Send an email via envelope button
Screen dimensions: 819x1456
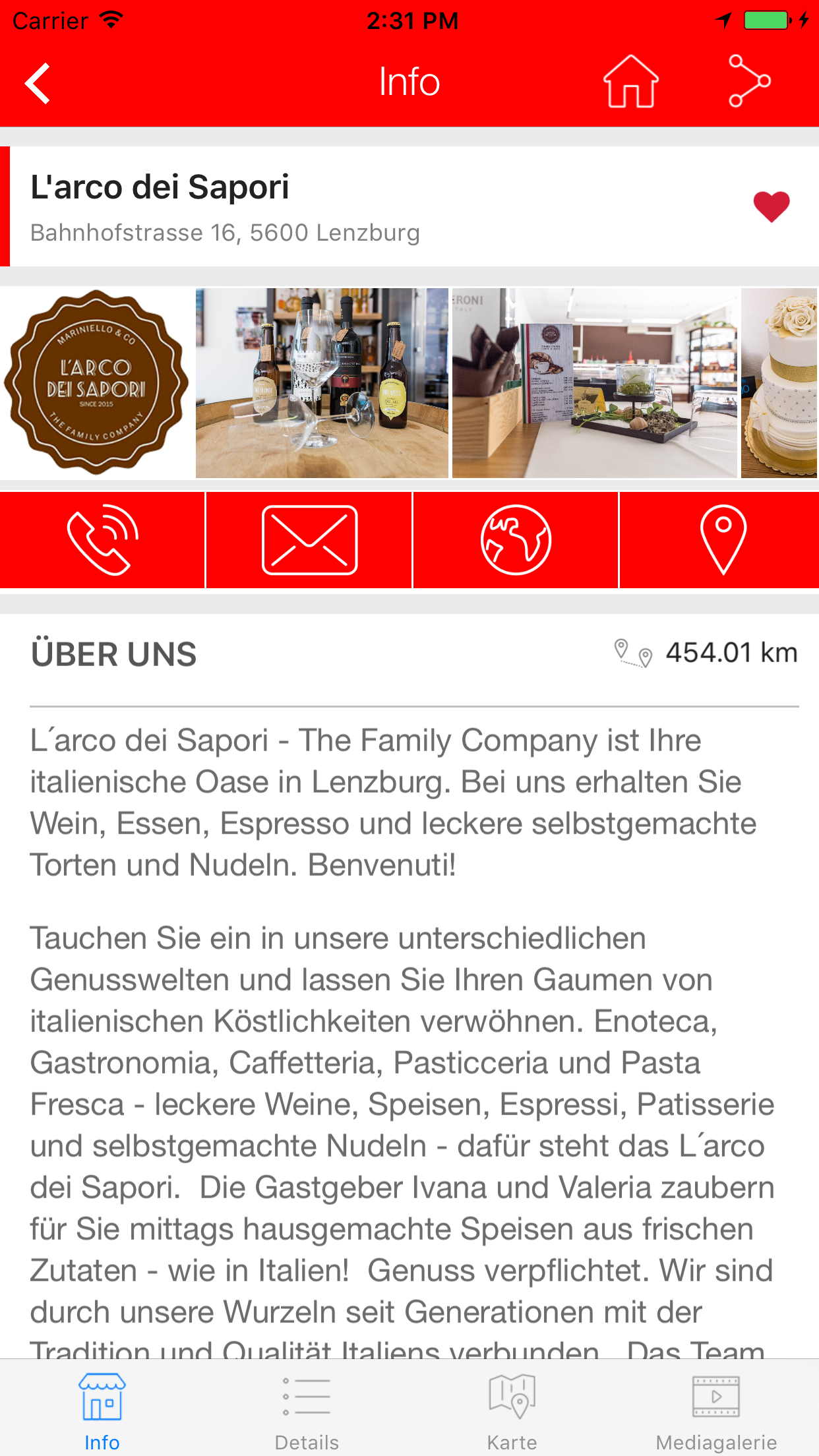pos(309,540)
